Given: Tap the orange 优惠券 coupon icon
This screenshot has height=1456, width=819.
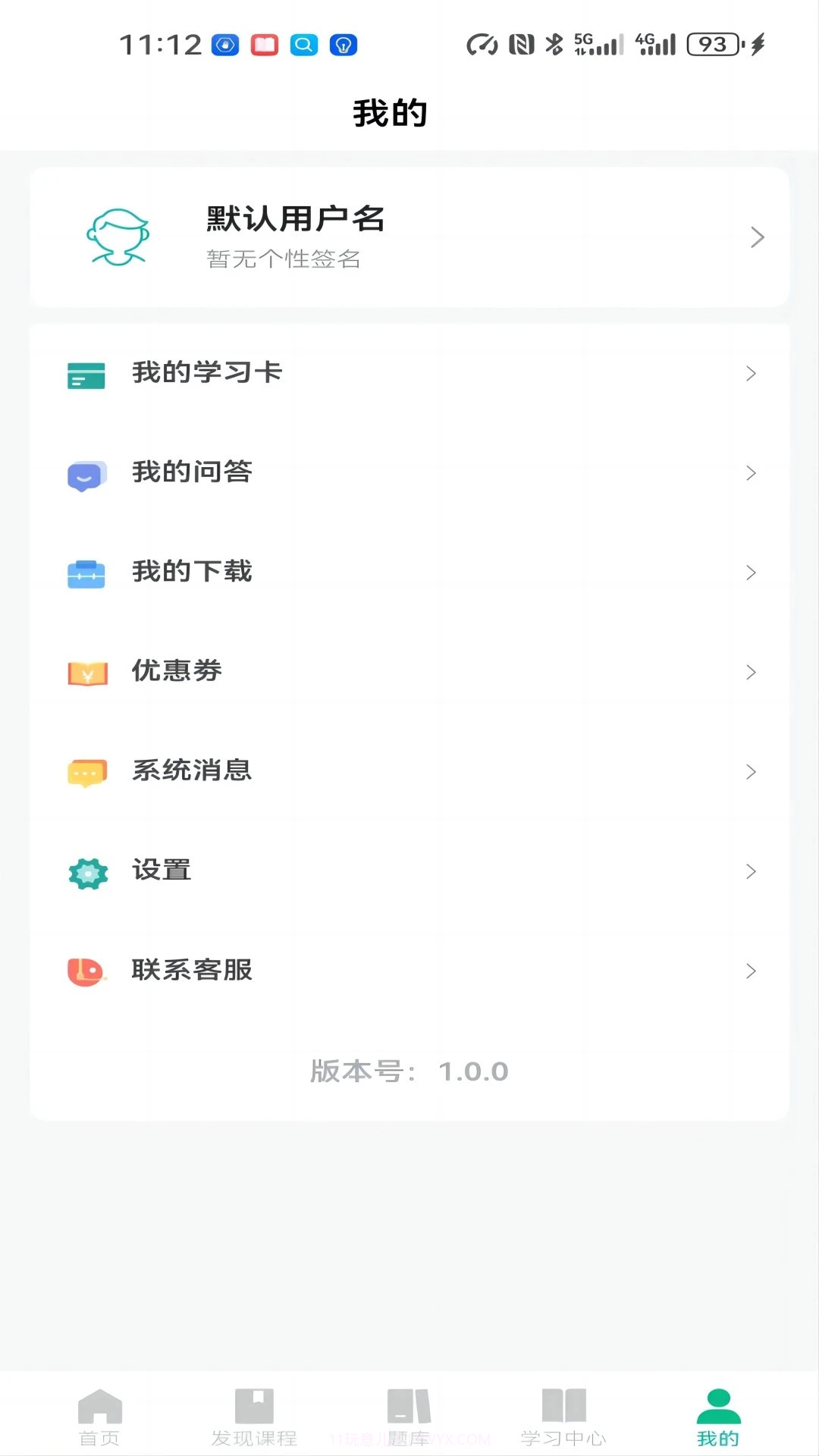Looking at the screenshot, I should (x=88, y=672).
